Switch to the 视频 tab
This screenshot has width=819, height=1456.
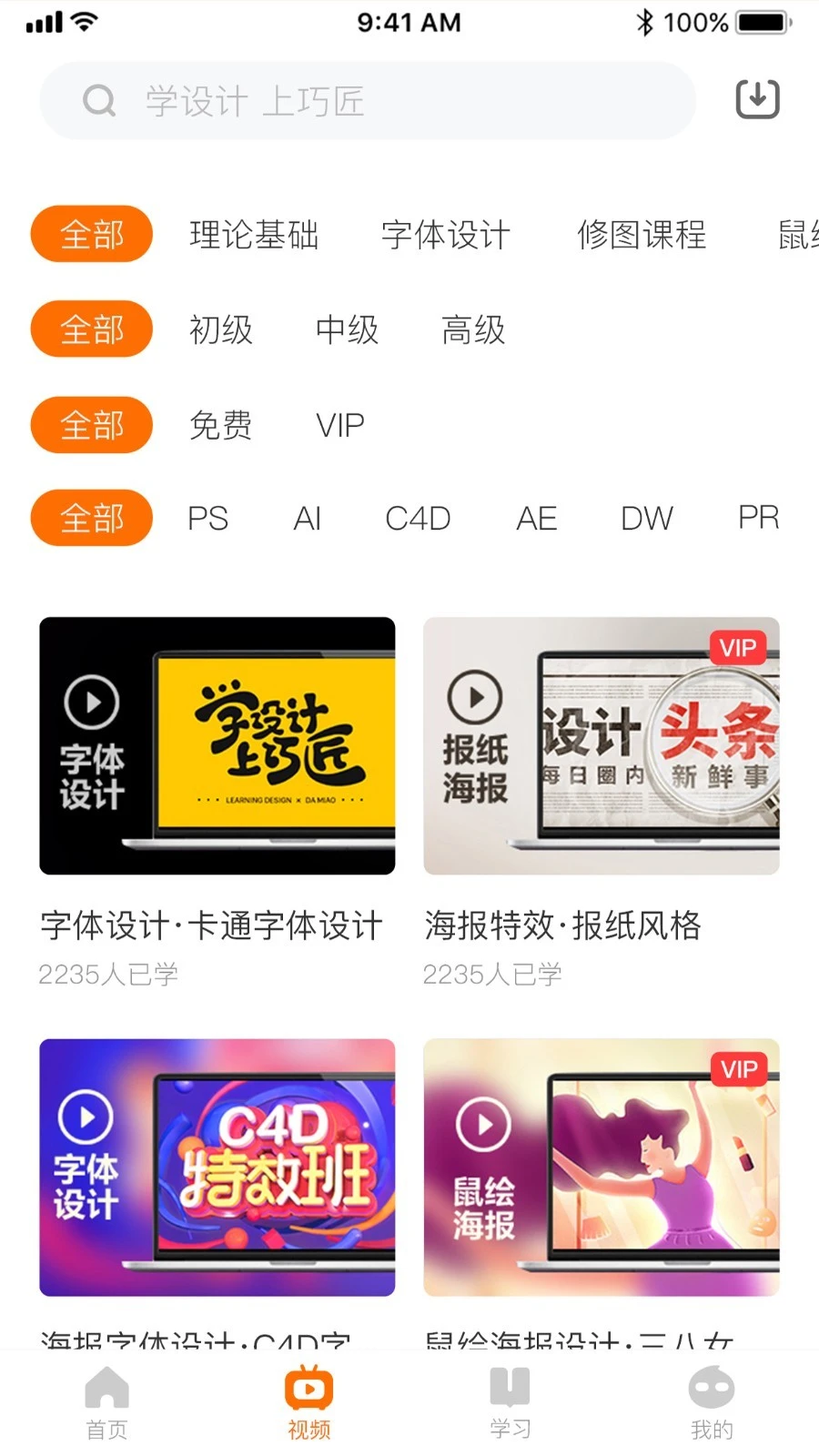point(308,1401)
